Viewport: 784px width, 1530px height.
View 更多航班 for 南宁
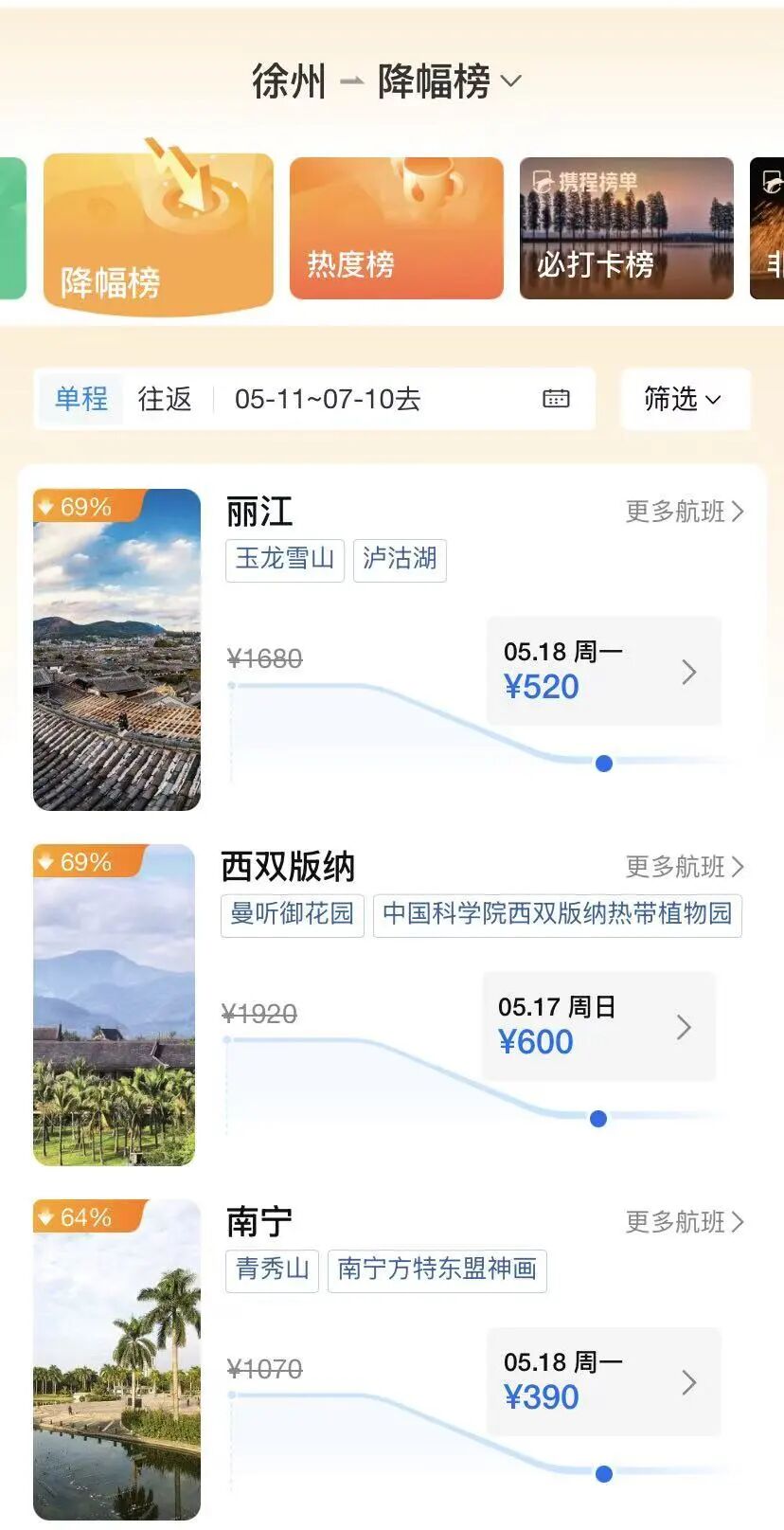click(x=685, y=1222)
